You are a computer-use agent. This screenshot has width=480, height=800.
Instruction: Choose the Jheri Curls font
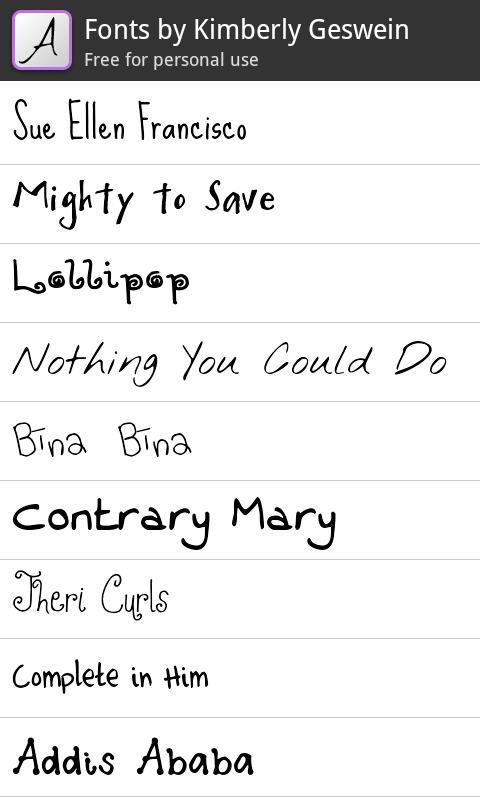[x=240, y=599]
